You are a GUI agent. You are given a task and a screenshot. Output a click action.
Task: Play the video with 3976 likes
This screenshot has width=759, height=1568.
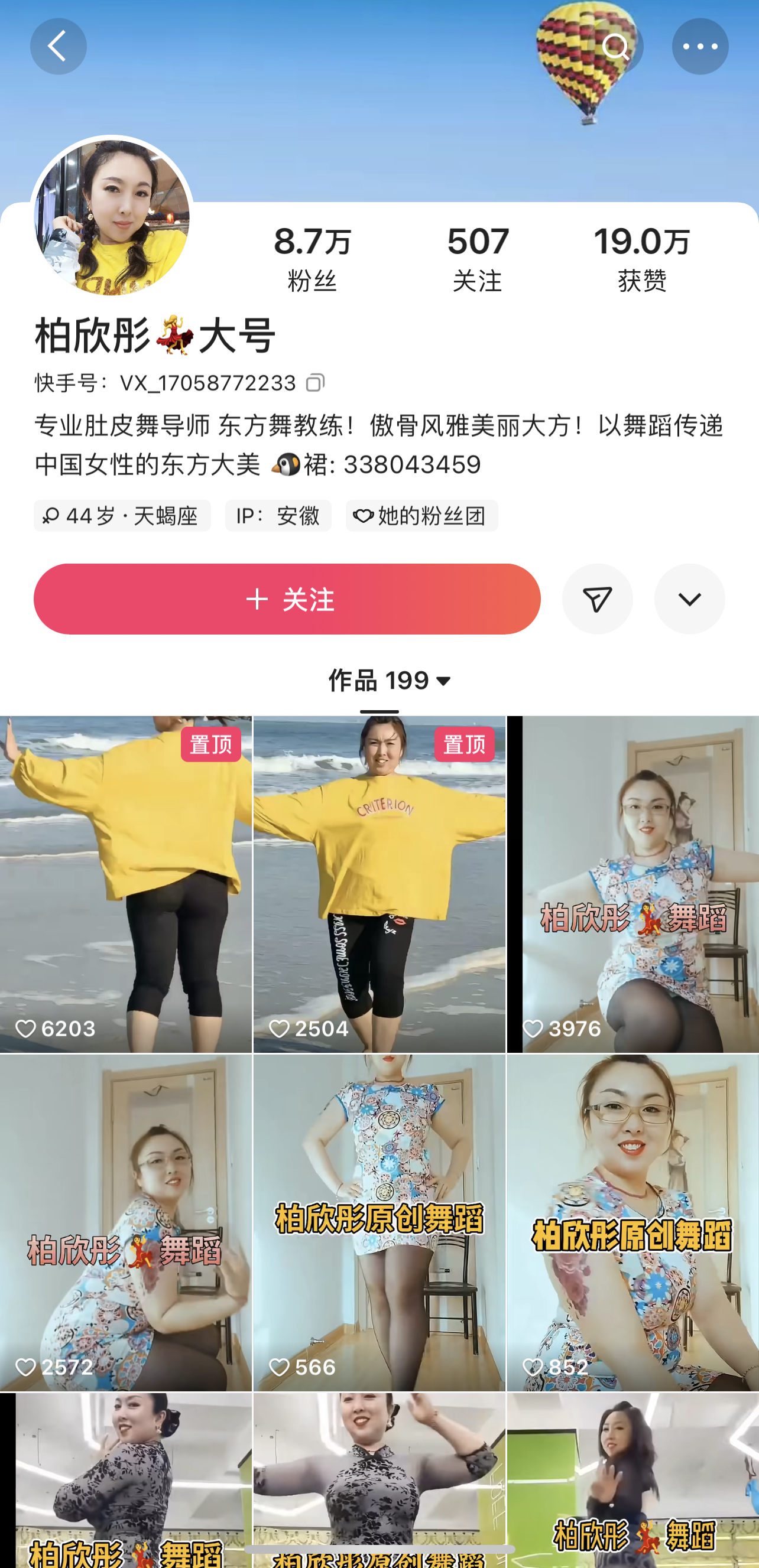[632, 884]
